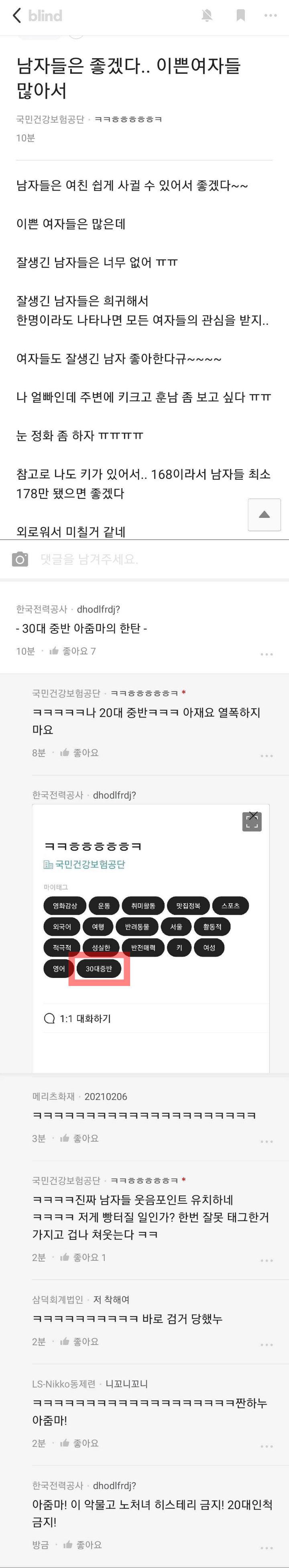This screenshot has height=1568, width=289.
Task: Toggle the post notification bell
Action: tap(207, 15)
